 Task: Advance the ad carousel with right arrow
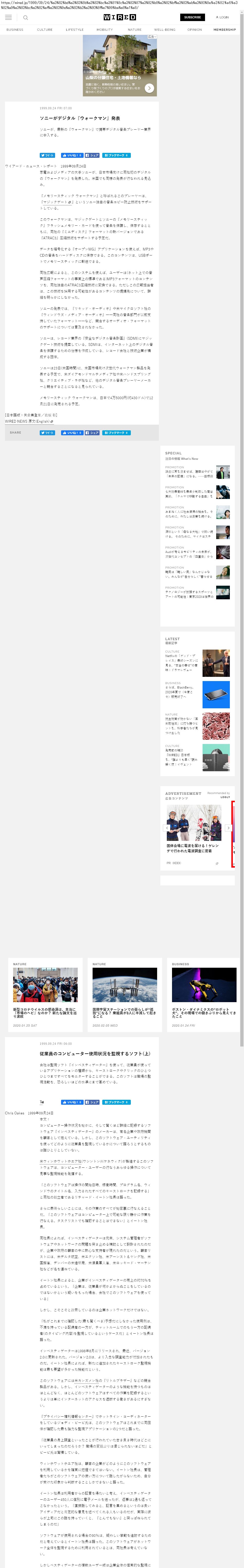click(x=228, y=828)
